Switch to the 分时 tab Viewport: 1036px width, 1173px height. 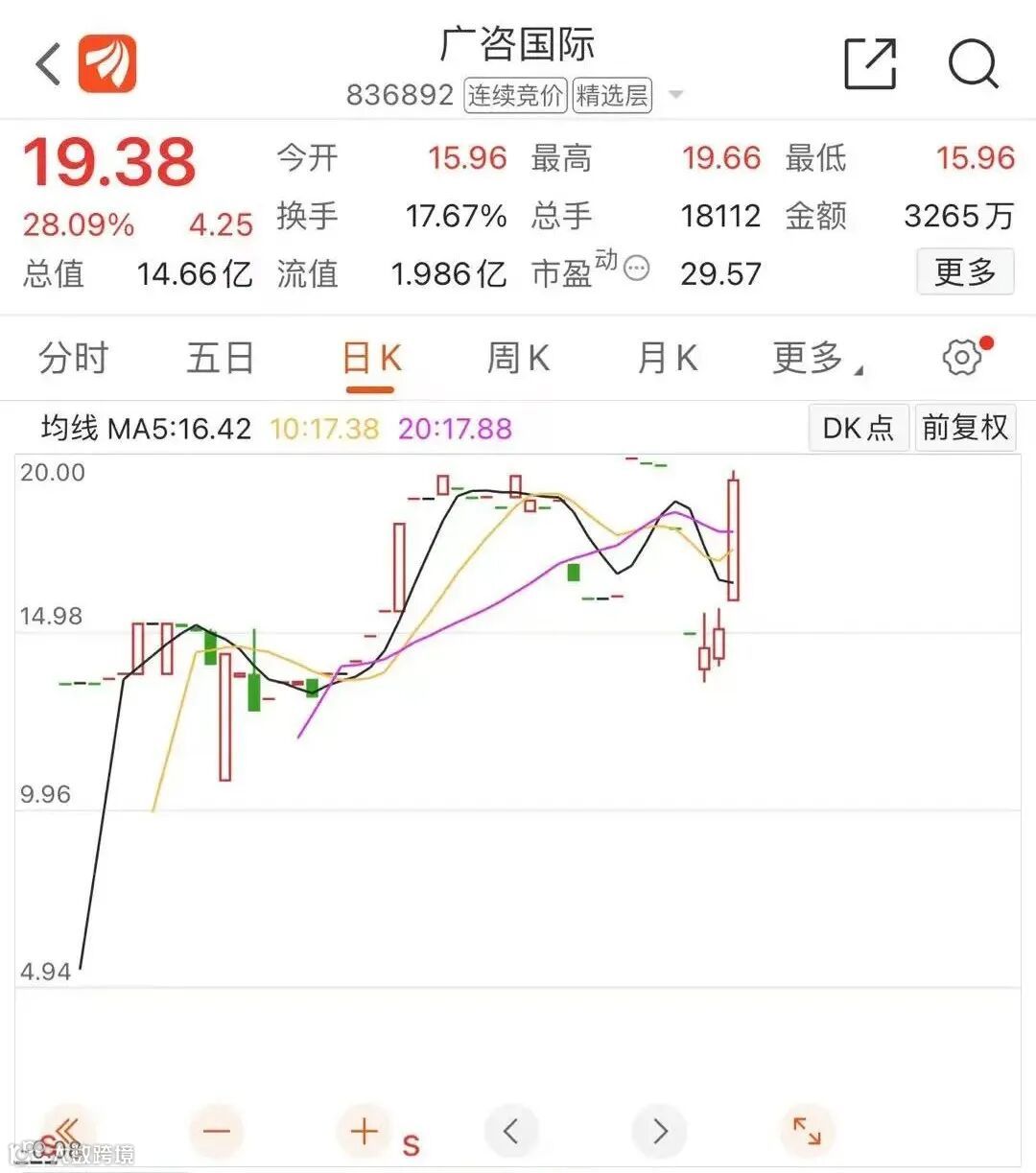[x=73, y=359]
